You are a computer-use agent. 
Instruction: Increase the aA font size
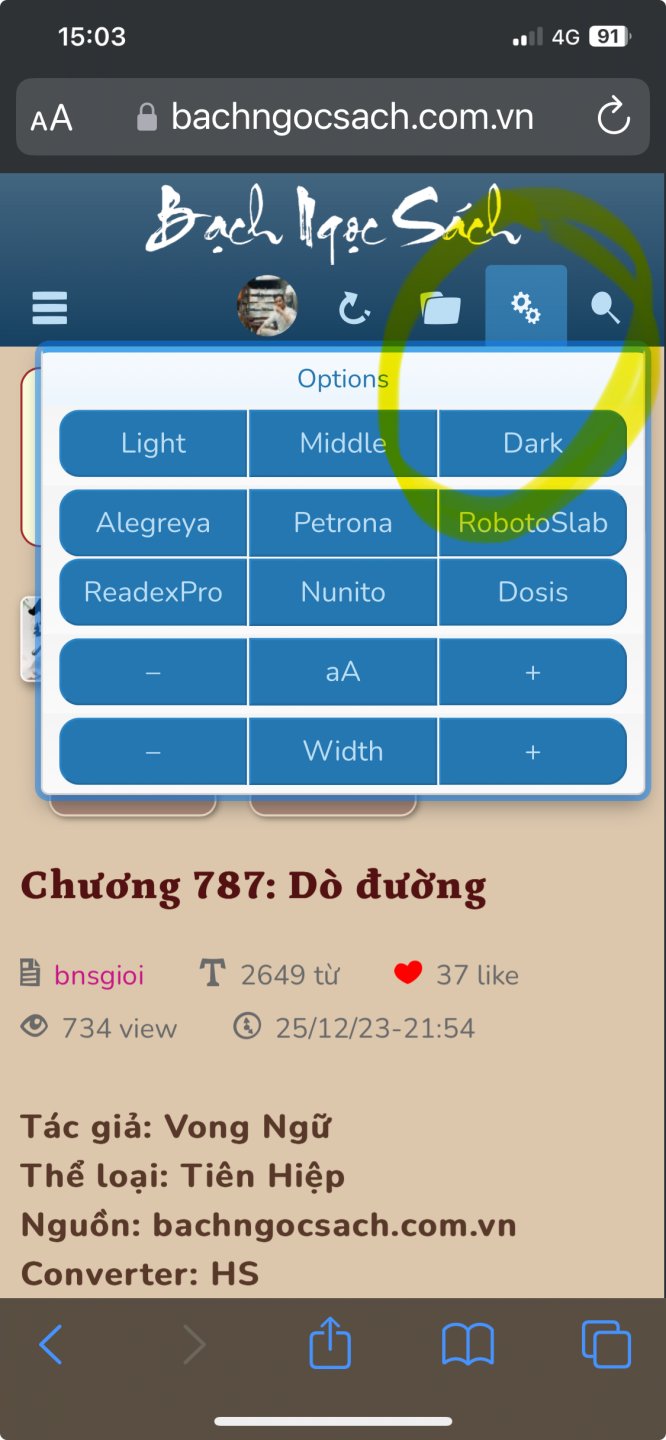(x=532, y=672)
